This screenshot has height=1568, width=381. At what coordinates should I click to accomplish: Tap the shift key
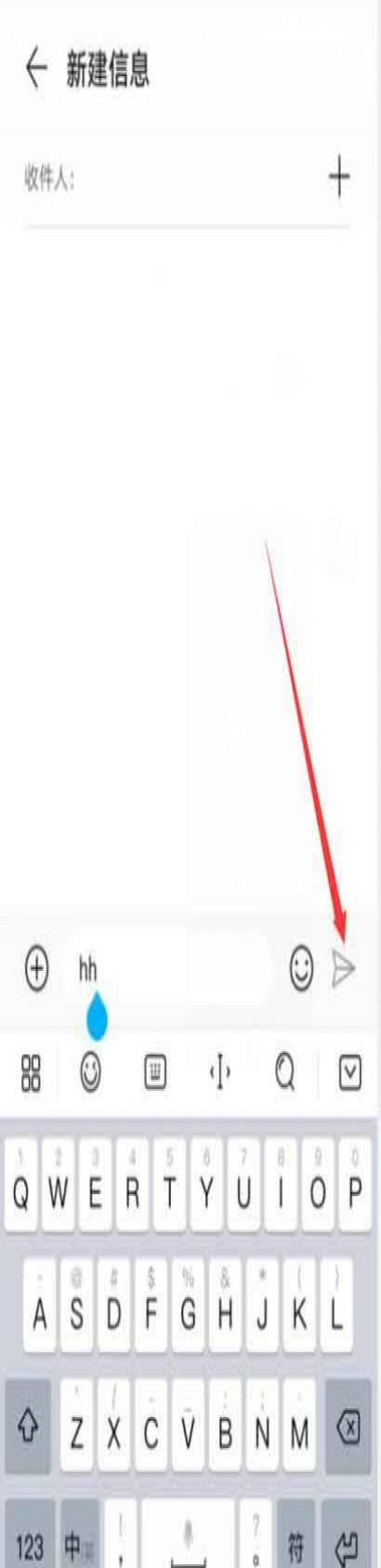point(28,1426)
